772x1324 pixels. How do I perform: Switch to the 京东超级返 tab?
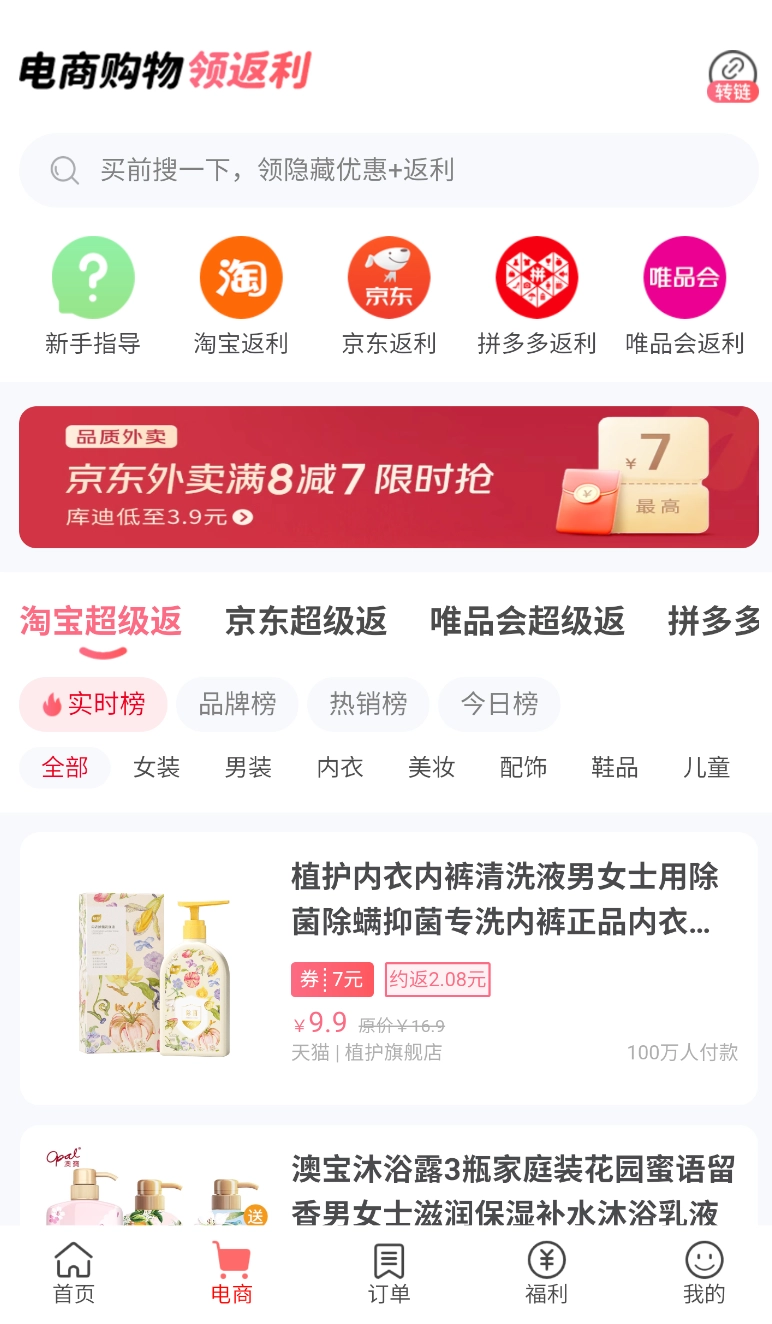306,621
